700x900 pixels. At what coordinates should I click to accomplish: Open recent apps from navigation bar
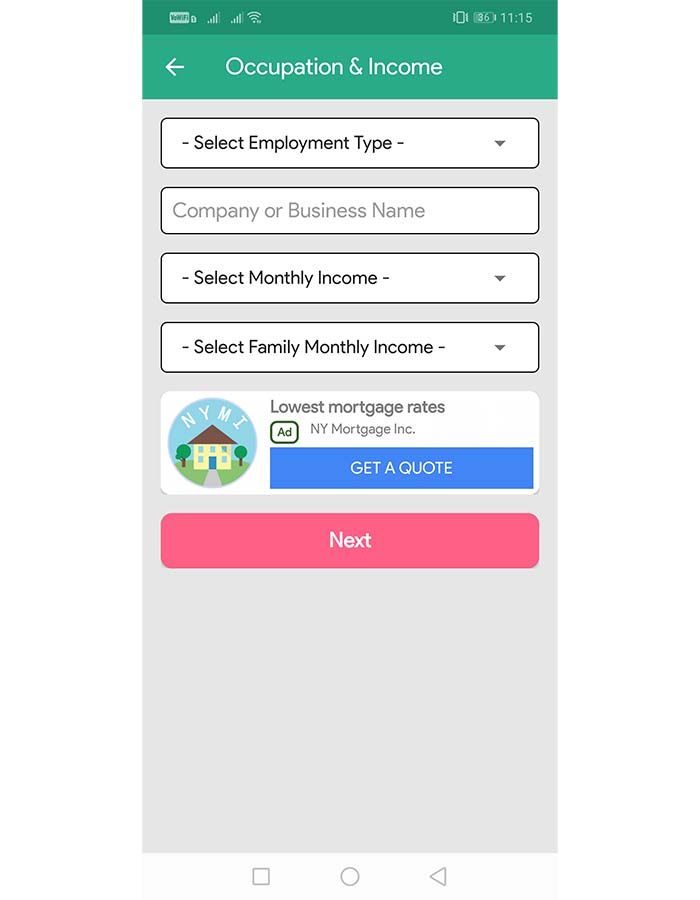261,876
